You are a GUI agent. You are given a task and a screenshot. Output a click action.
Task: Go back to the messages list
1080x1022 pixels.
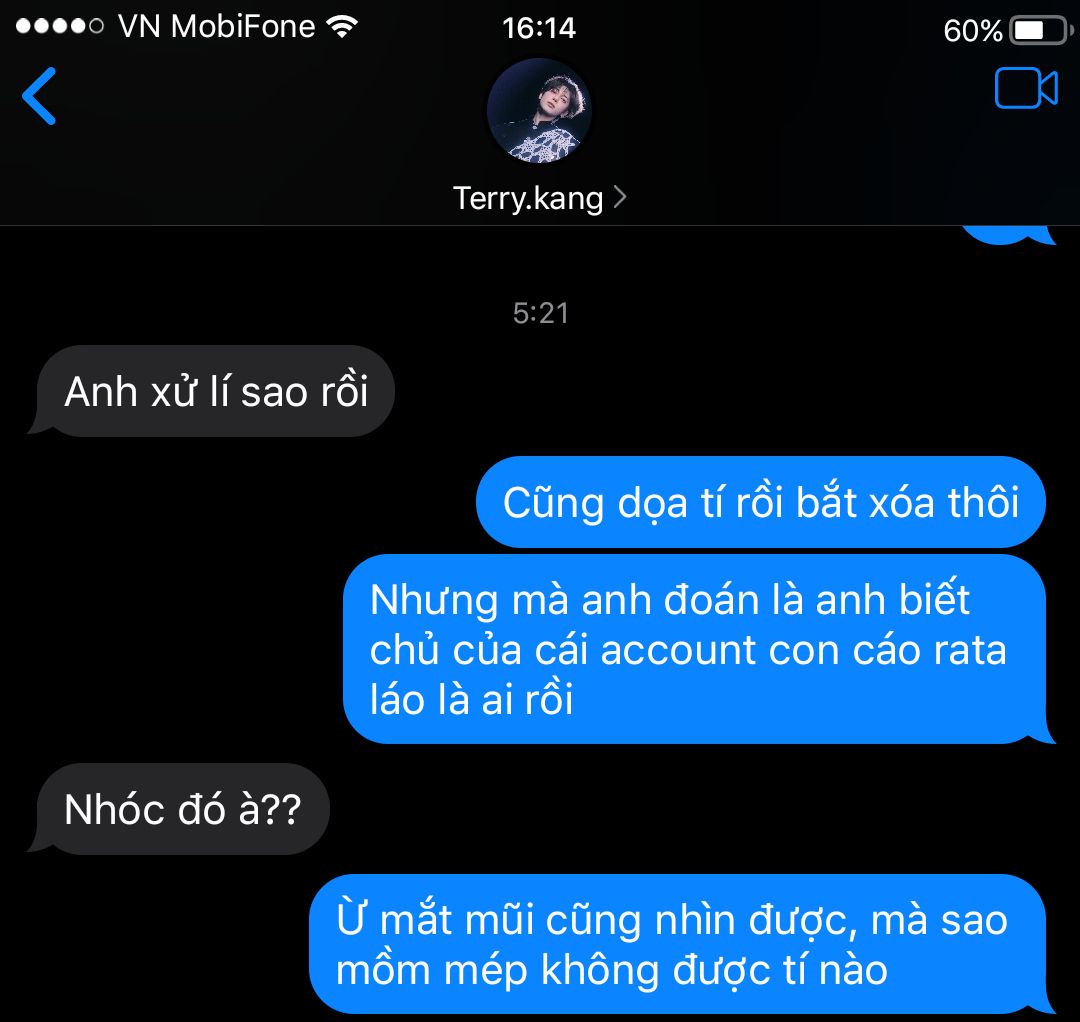pyautogui.click(x=40, y=96)
